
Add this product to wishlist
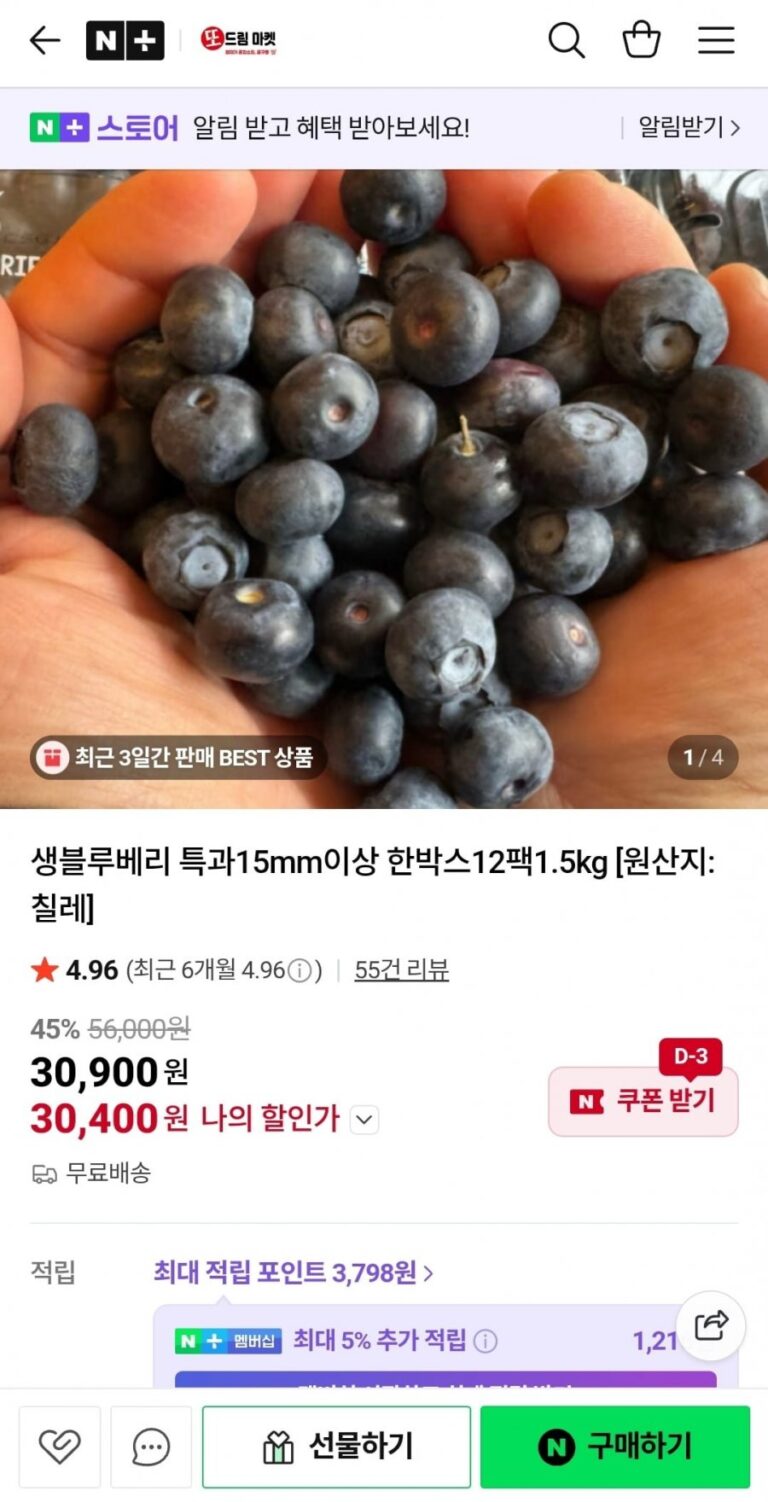59,1446
